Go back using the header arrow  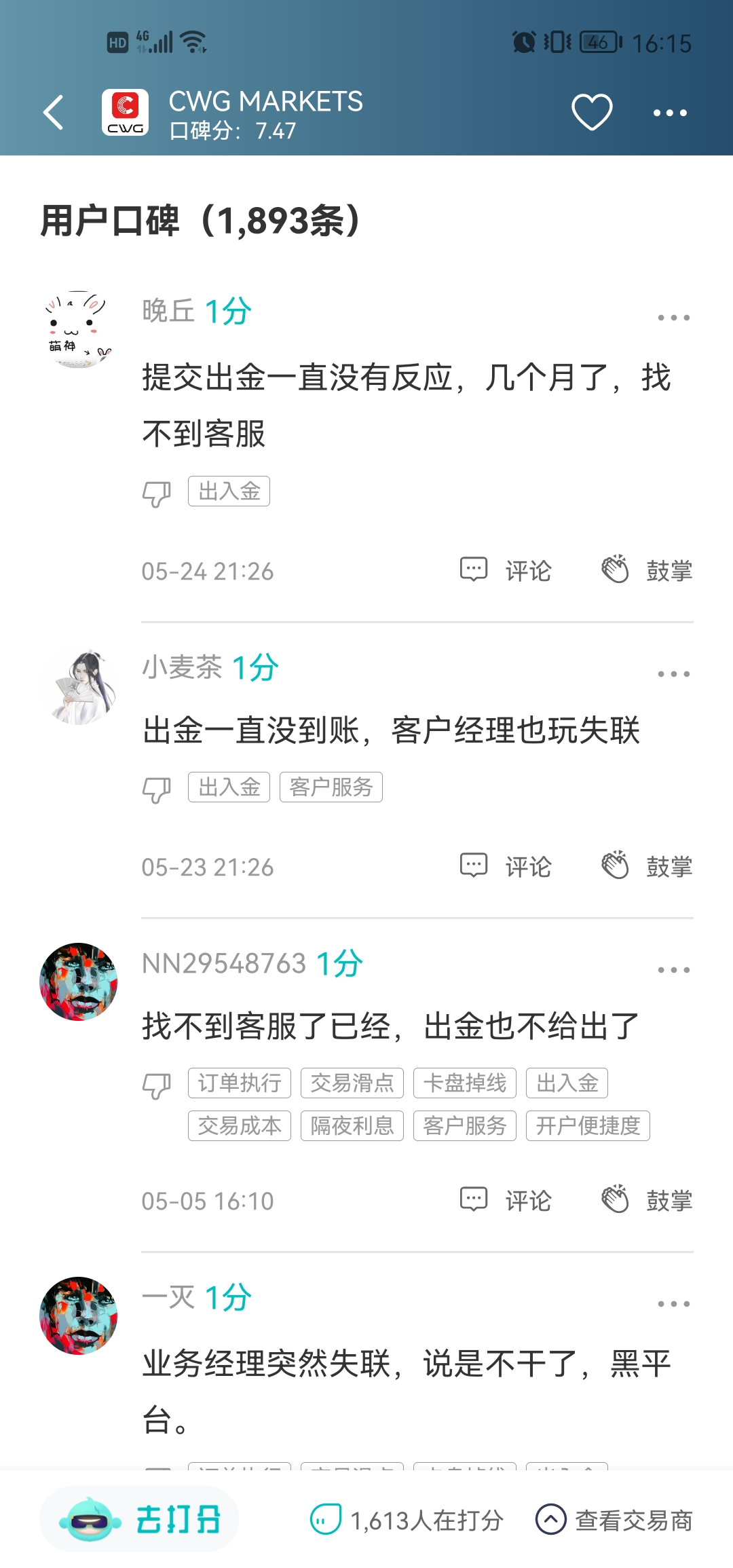(53, 112)
